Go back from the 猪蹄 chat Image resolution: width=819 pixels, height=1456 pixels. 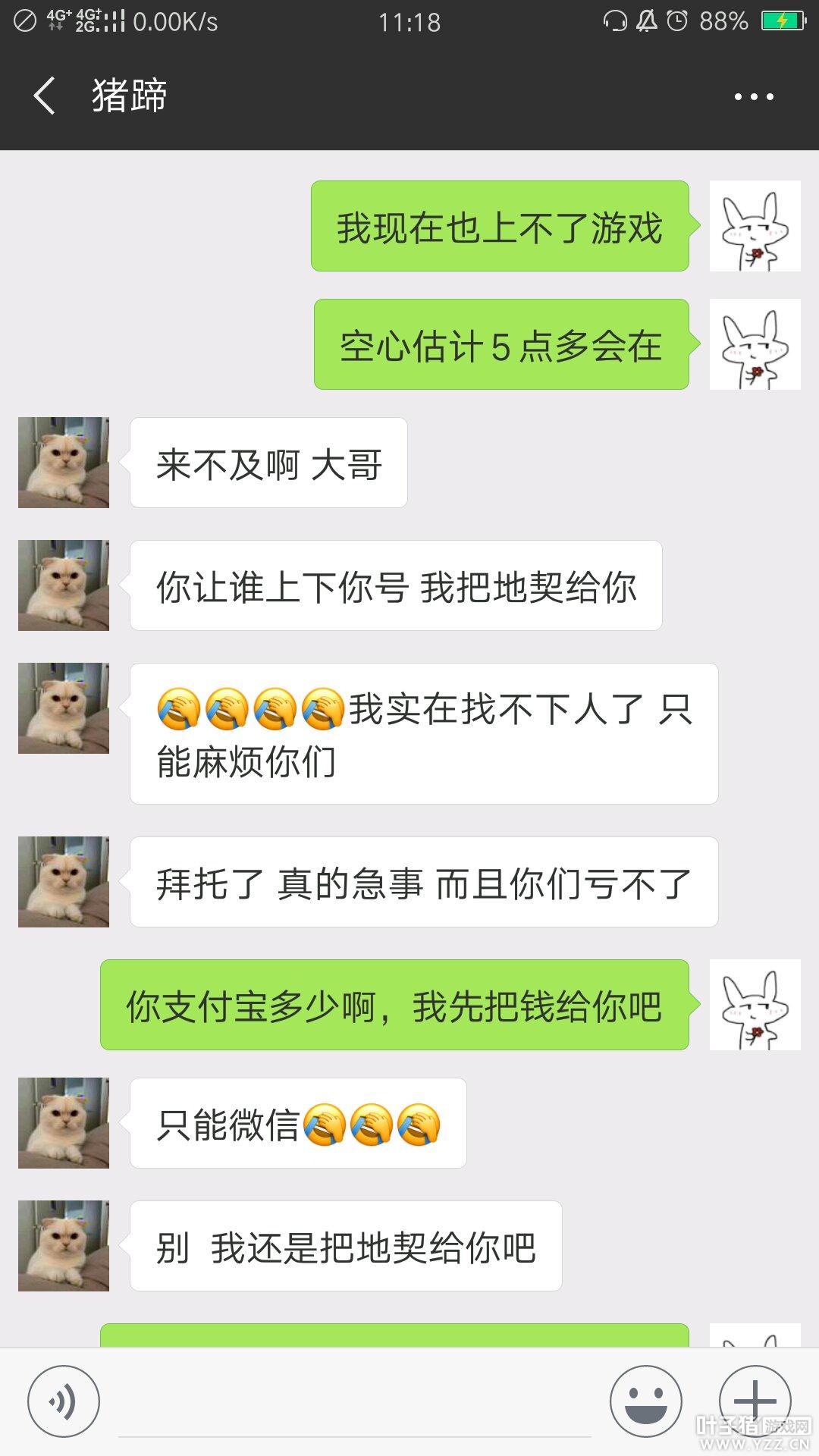[x=44, y=96]
